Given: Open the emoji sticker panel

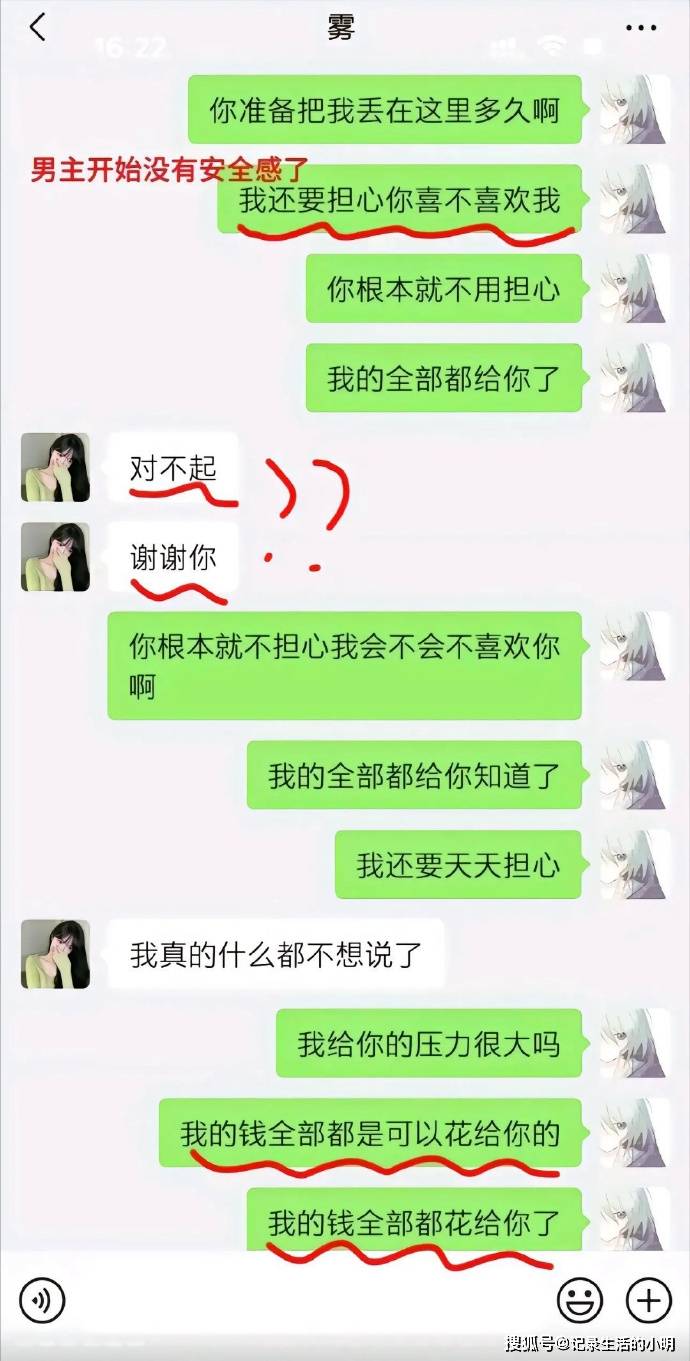Looking at the screenshot, I should [580, 1300].
